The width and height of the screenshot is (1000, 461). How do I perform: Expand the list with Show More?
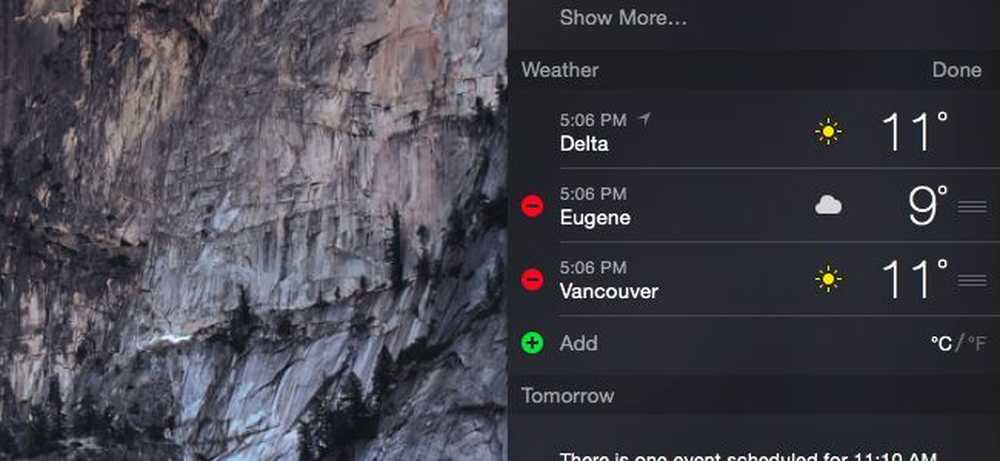pos(623,18)
